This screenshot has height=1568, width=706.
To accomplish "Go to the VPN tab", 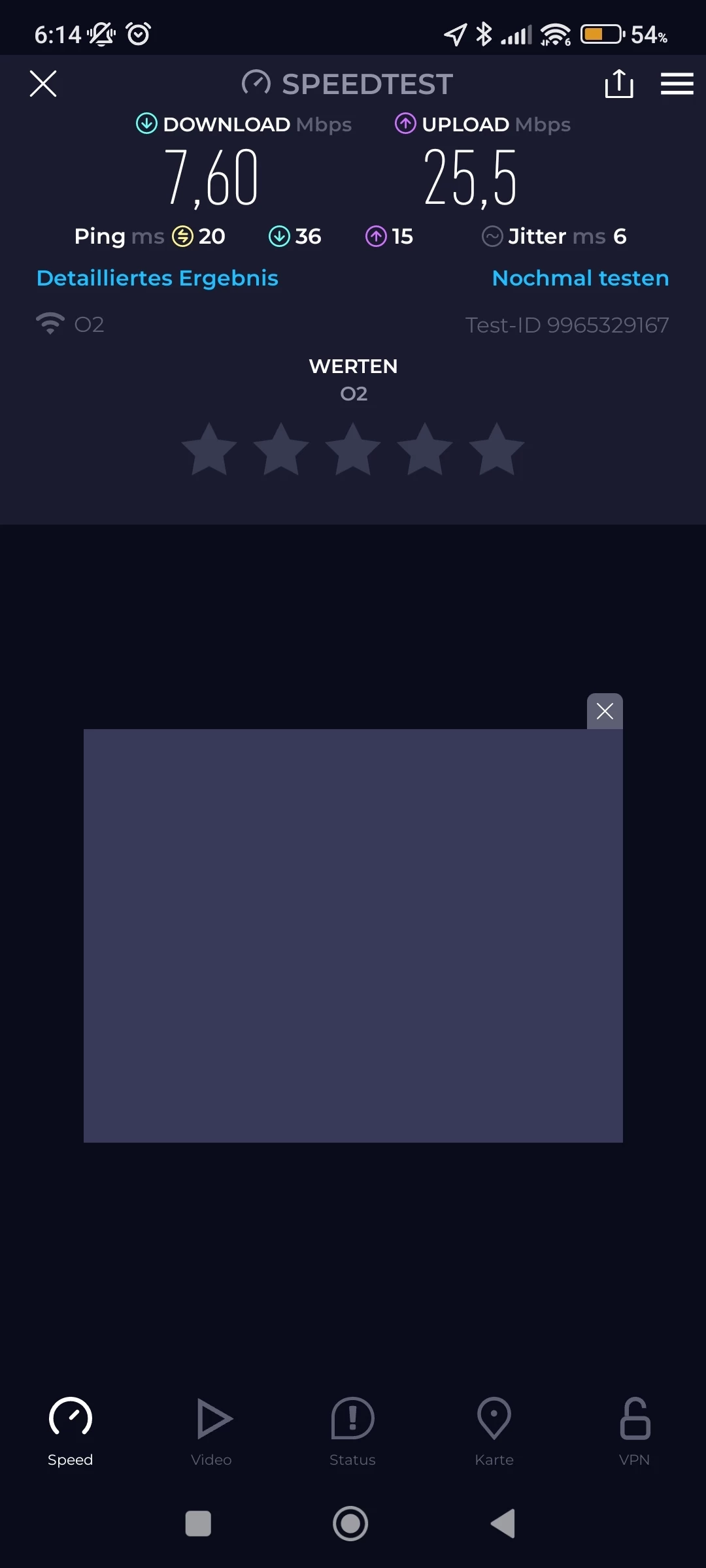I will [635, 1431].
